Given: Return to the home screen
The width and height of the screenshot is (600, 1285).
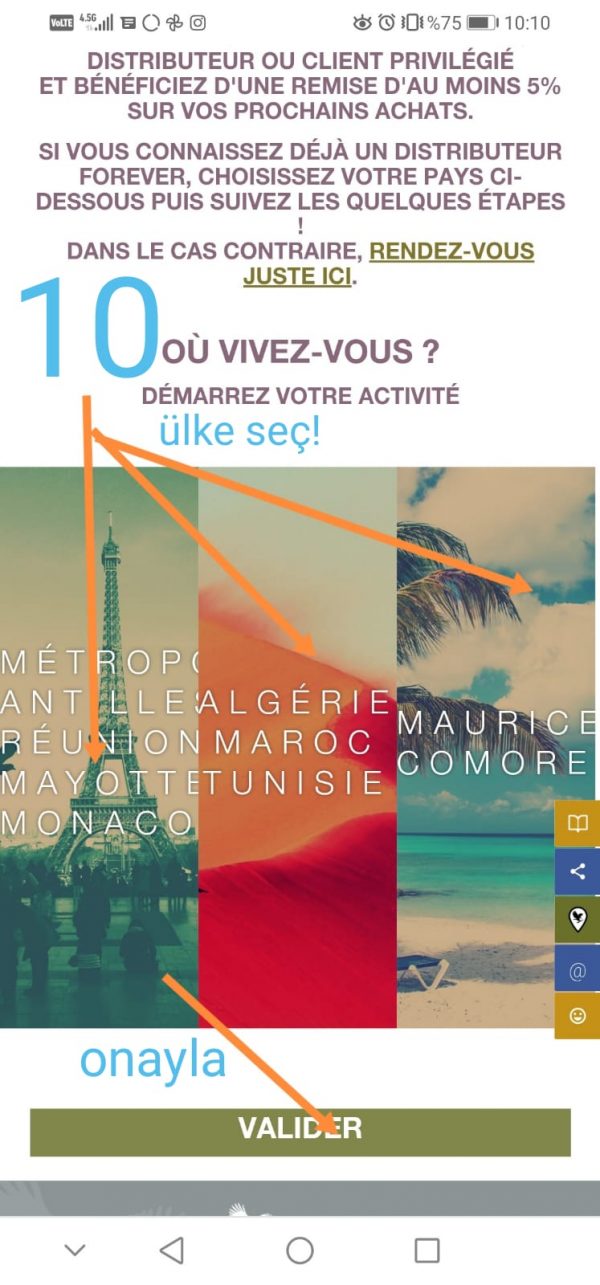Looking at the screenshot, I should coord(300,1249).
